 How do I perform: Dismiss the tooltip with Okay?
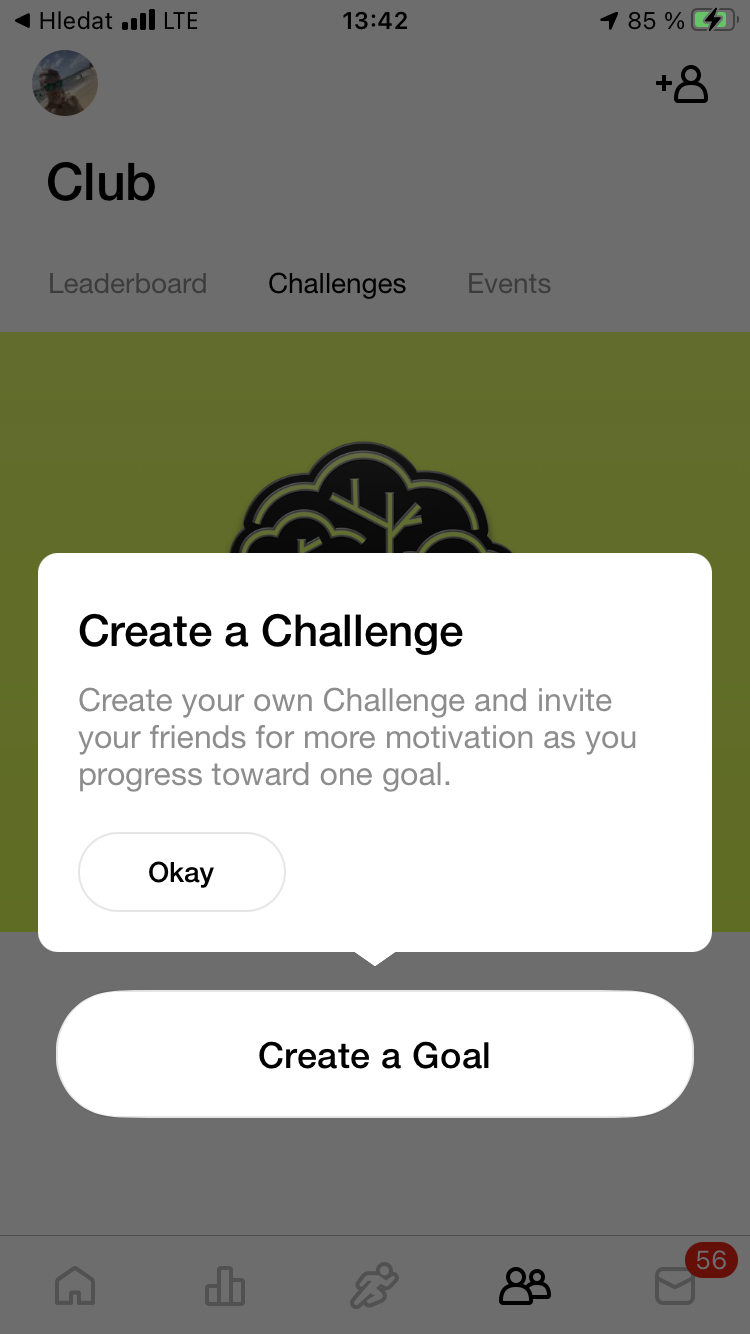coord(181,872)
